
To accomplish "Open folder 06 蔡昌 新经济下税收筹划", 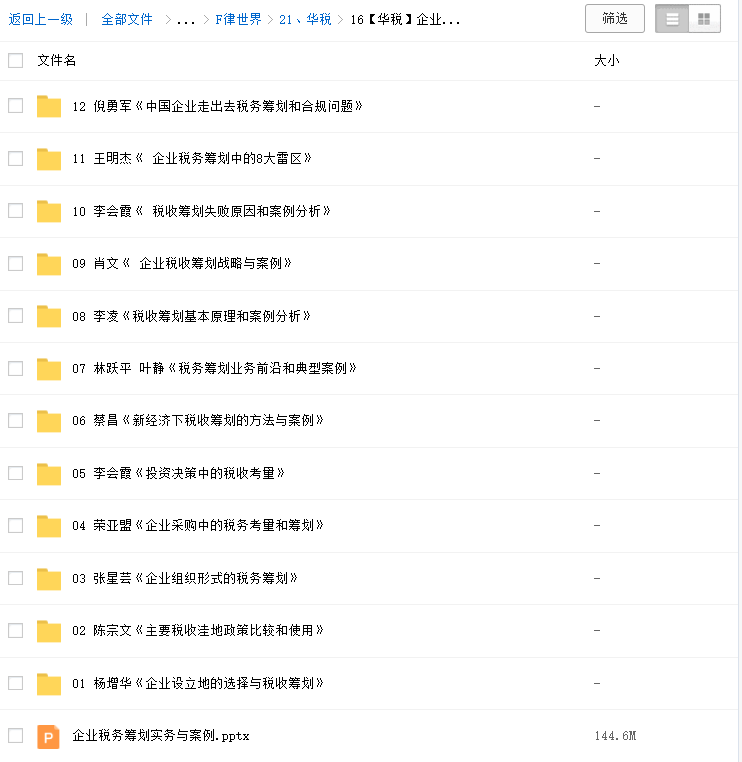I will pos(197,421).
